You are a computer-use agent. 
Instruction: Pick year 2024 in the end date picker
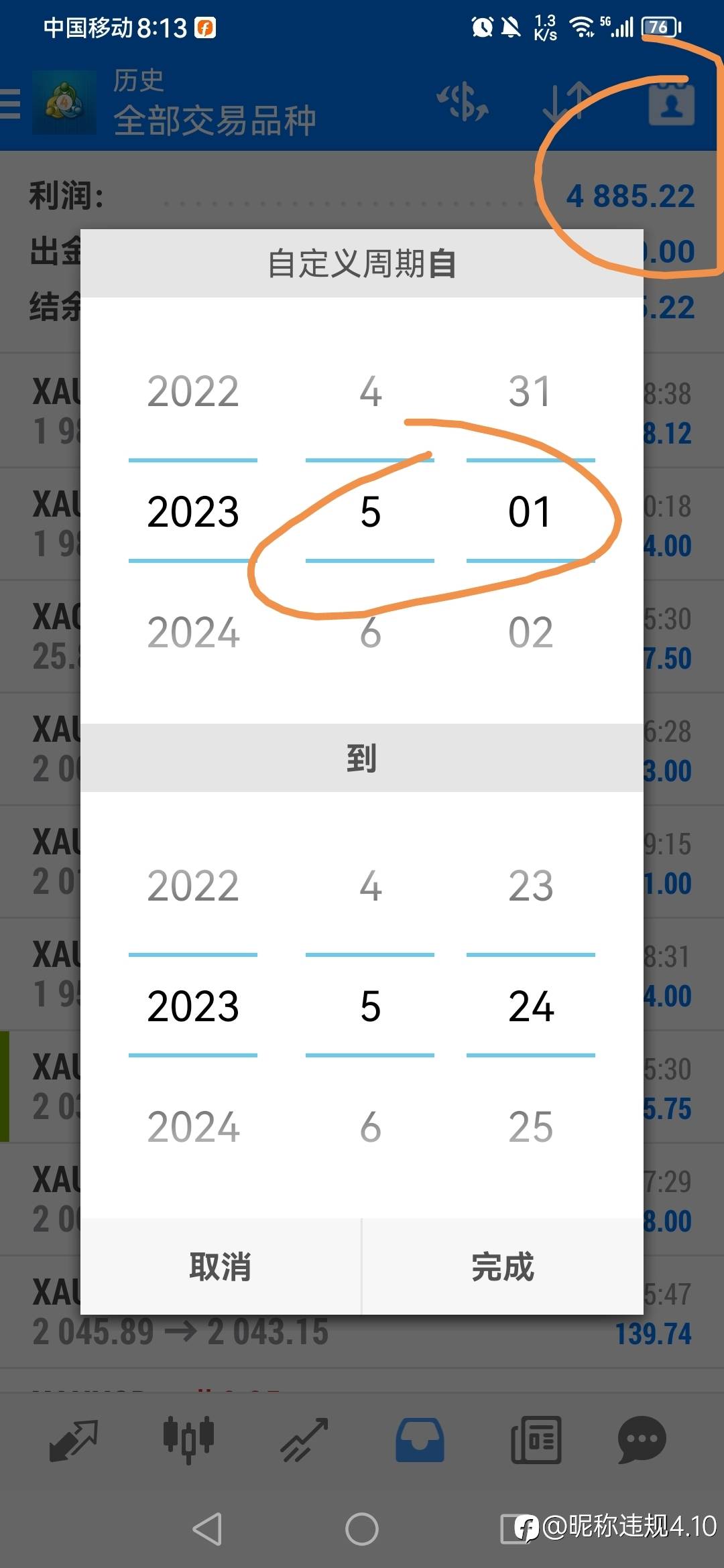pos(193,1127)
